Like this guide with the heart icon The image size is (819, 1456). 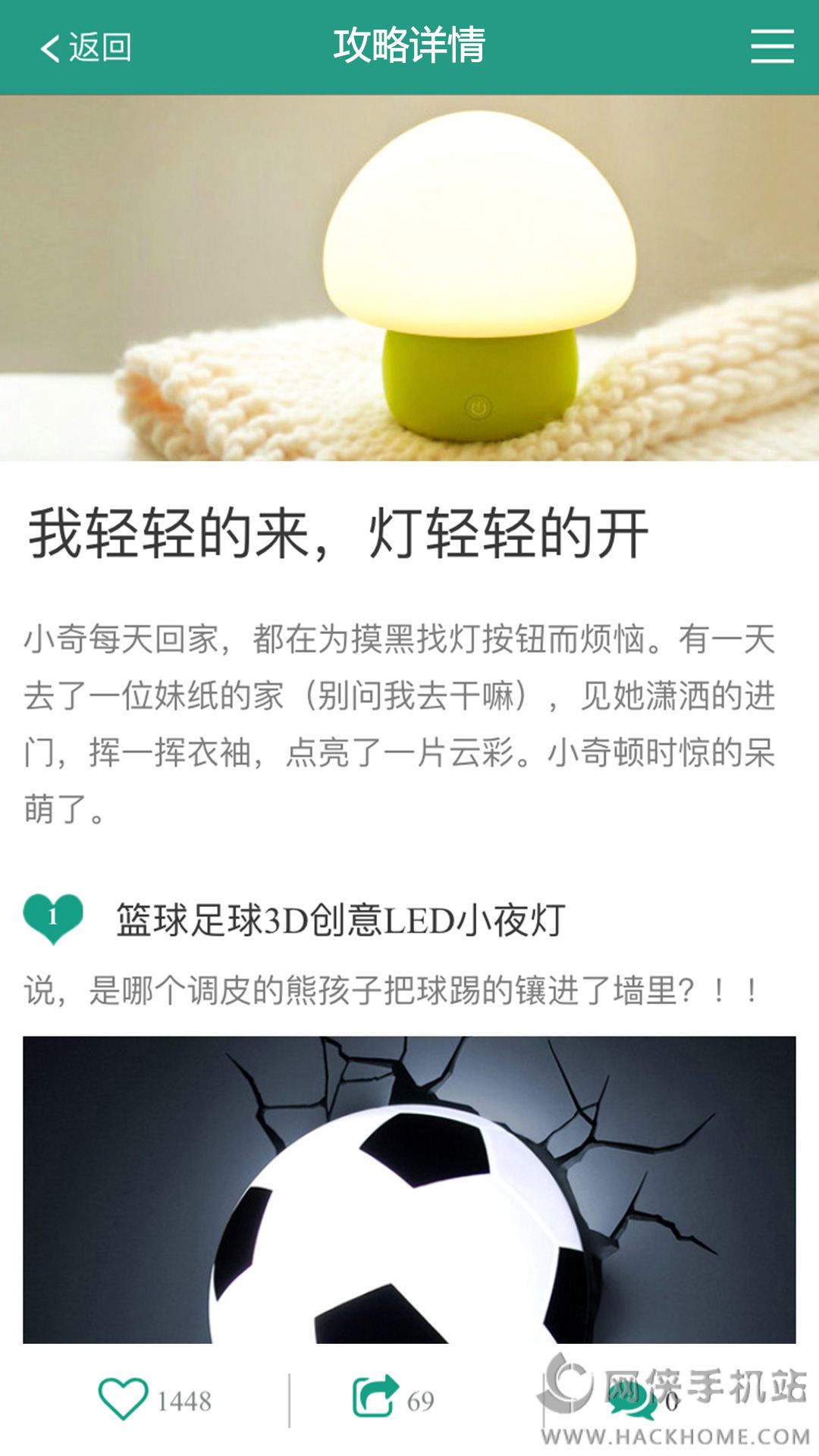pyautogui.click(x=123, y=1398)
